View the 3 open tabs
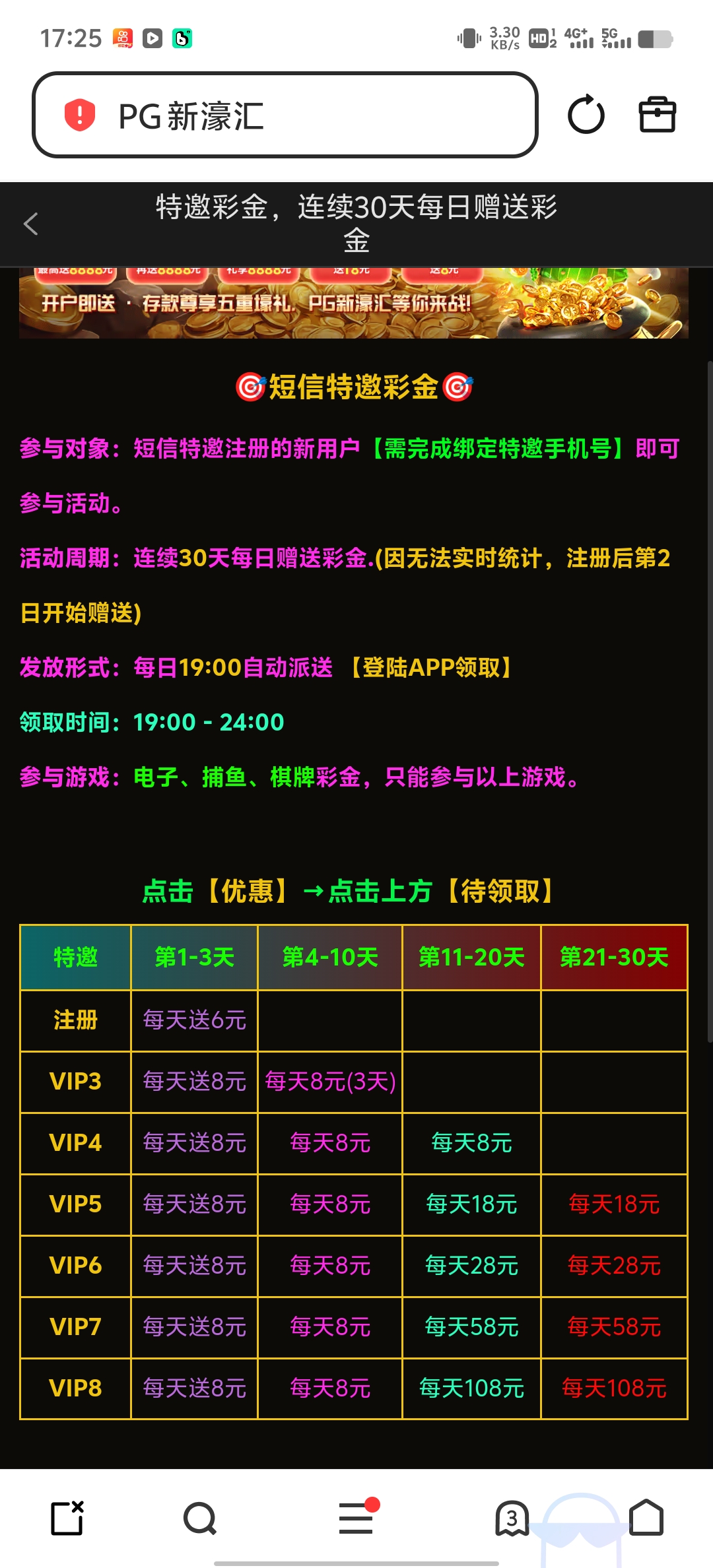The width and height of the screenshot is (713, 1568). click(x=512, y=1518)
